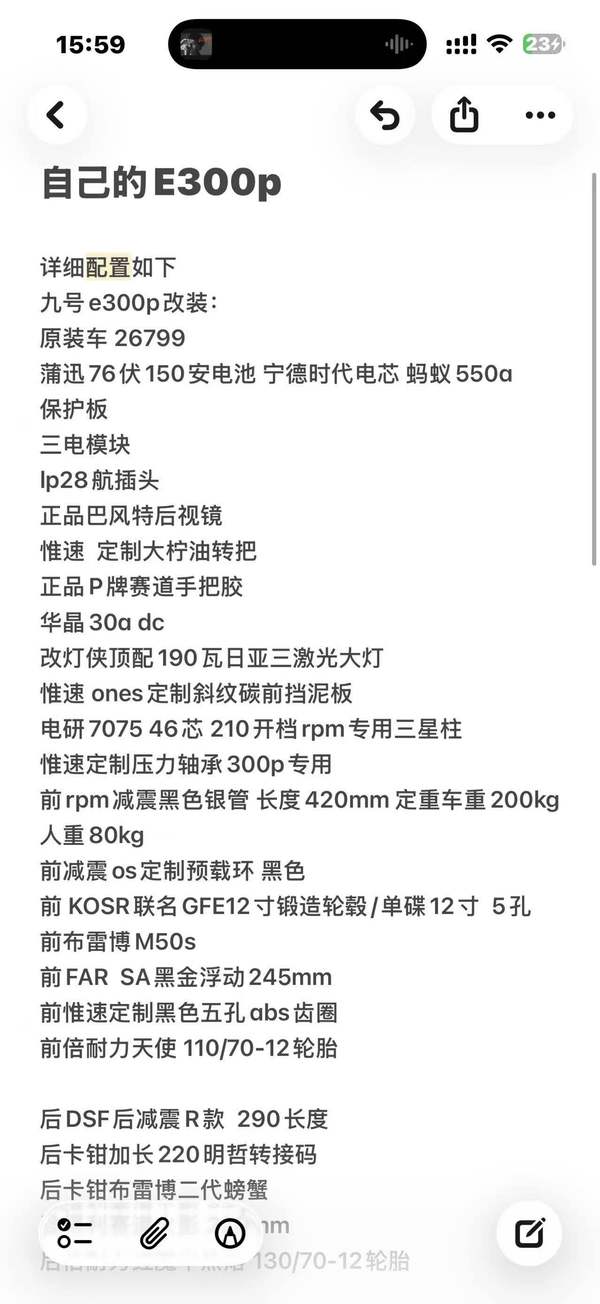Compose a new note
600x1304 pixels.
coord(530,1233)
